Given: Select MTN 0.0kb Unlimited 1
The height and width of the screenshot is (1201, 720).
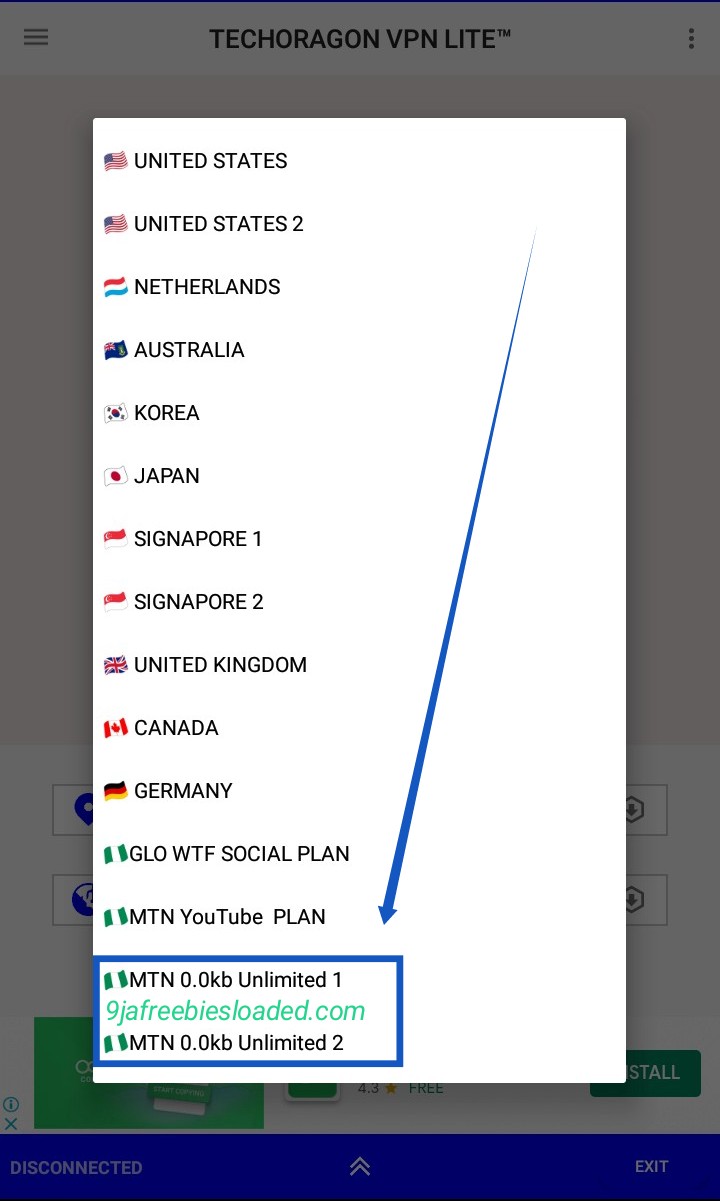Looking at the screenshot, I should (359, 980).
